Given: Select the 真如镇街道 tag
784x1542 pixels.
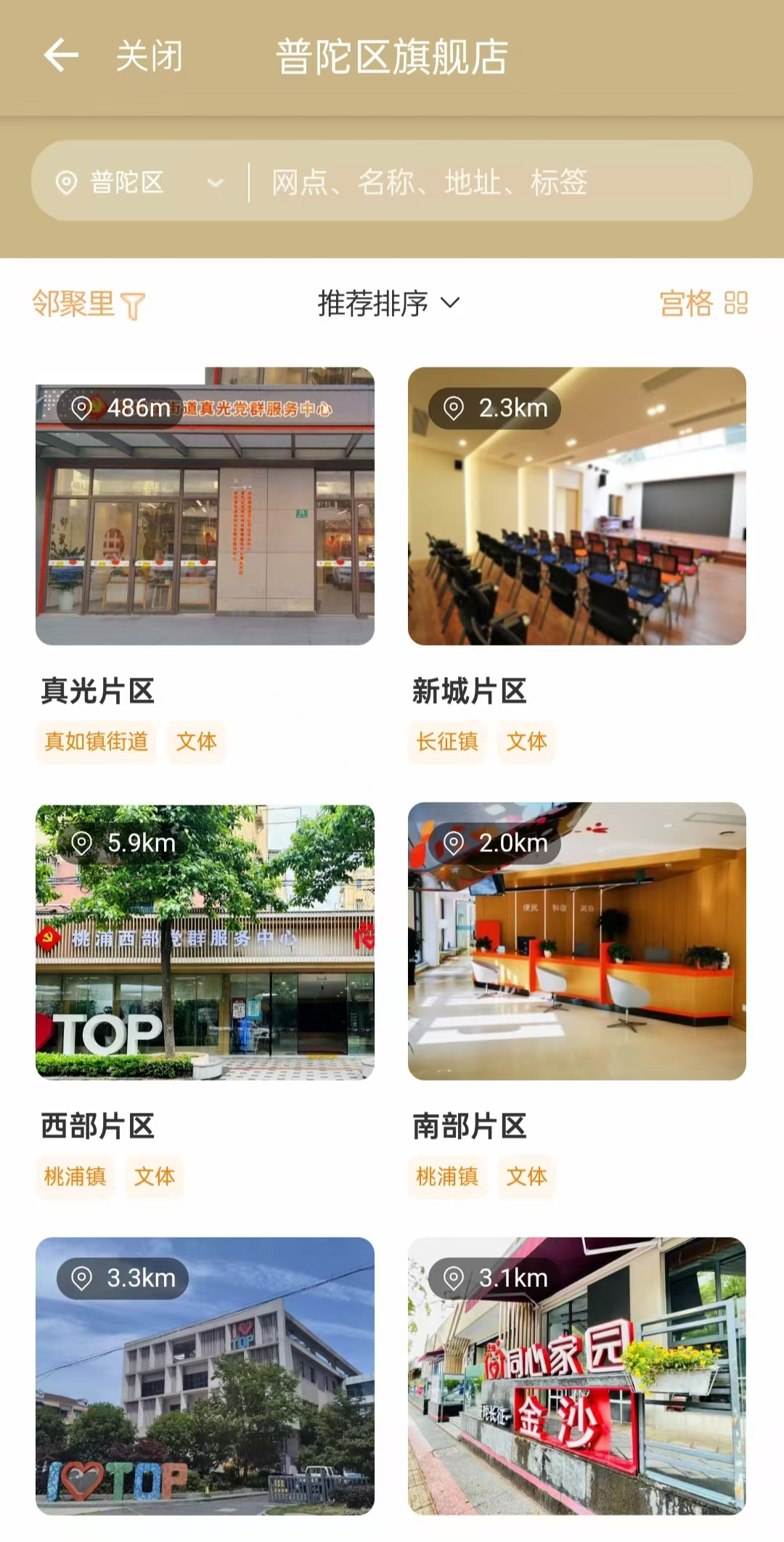Looking at the screenshot, I should 97,742.
